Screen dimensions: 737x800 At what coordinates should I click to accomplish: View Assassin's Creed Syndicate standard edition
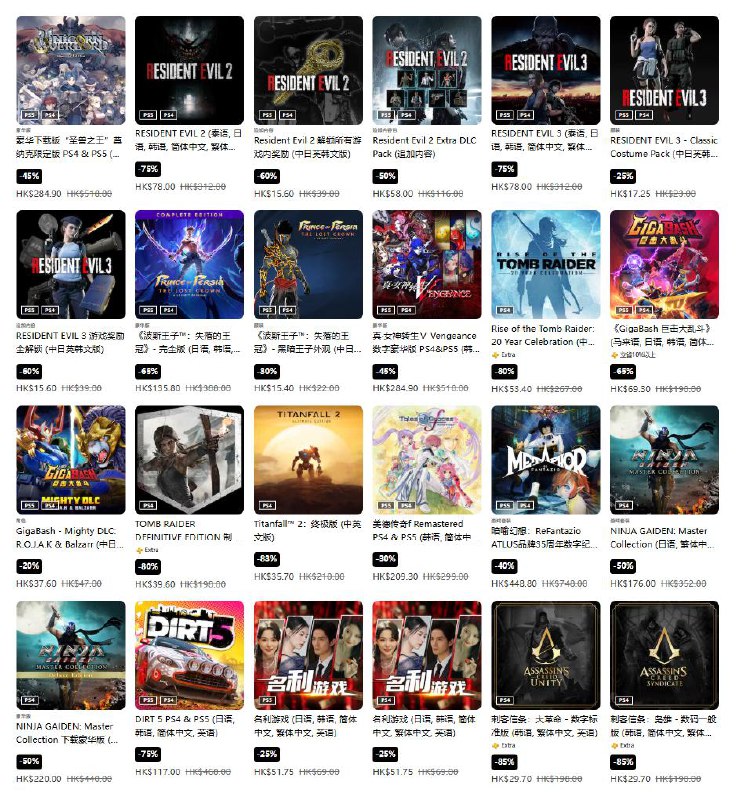tap(664, 654)
